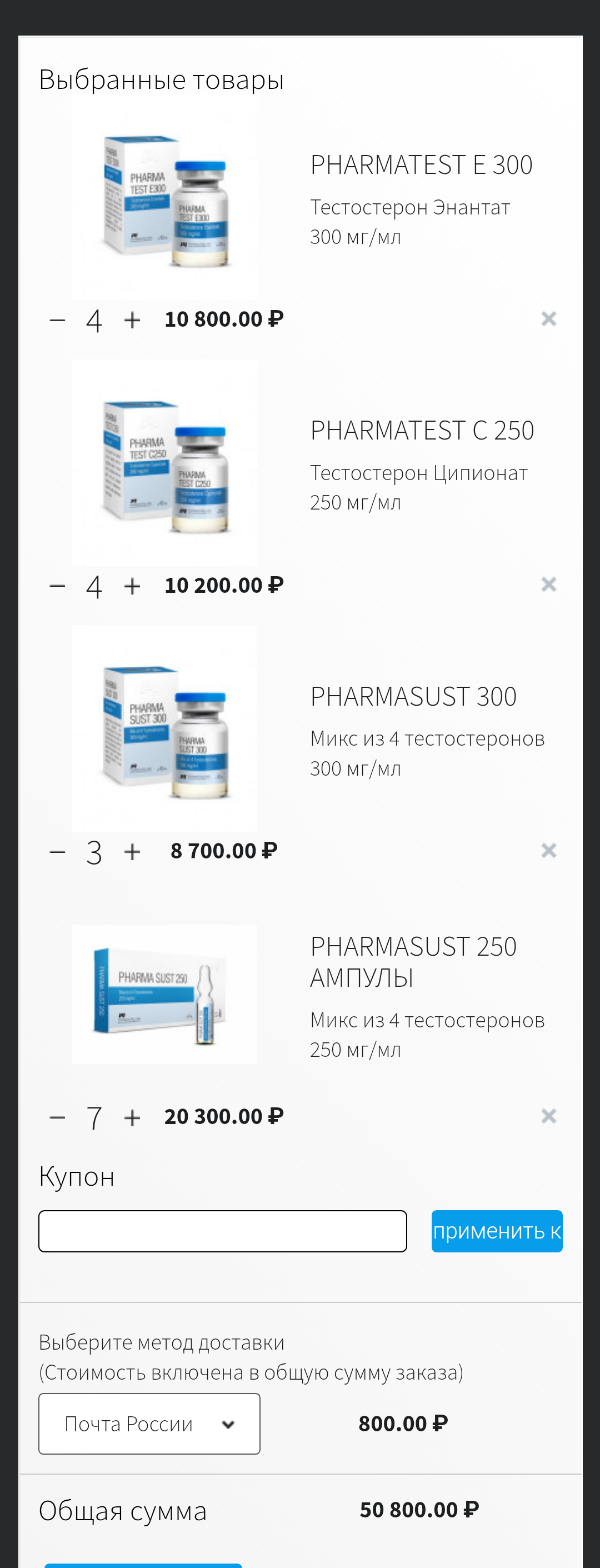Increase quantity of PHARMATEST E 300
The image size is (600, 1568).
pos(132,318)
